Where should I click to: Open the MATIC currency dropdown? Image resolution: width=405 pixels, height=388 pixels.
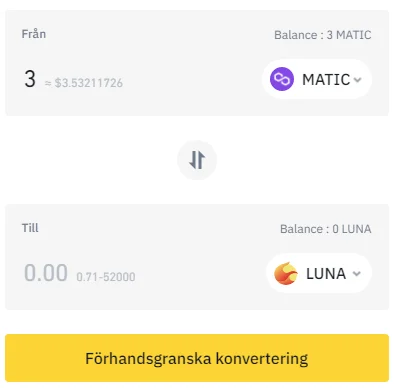(317, 79)
